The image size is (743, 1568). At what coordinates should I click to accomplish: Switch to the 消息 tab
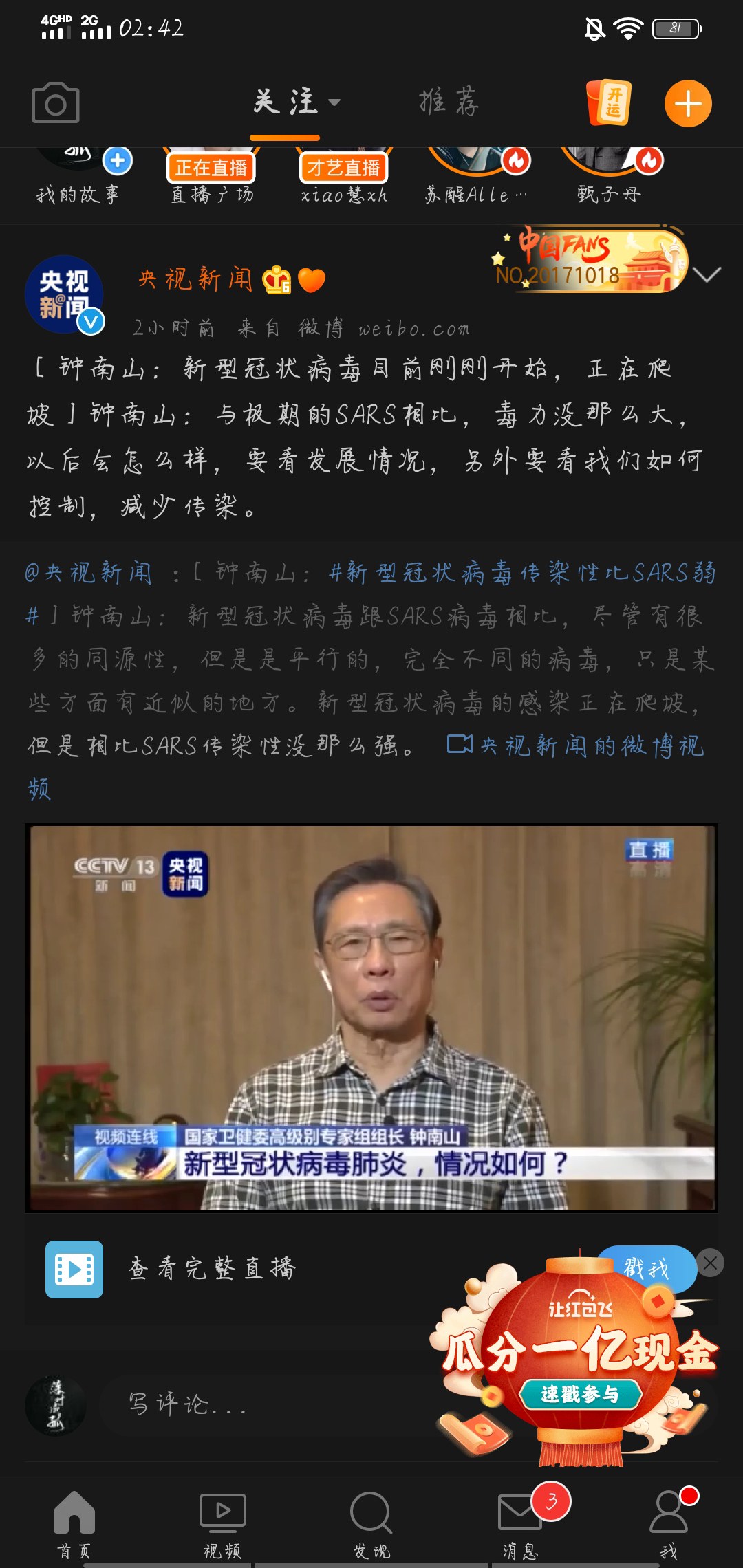521,1522
